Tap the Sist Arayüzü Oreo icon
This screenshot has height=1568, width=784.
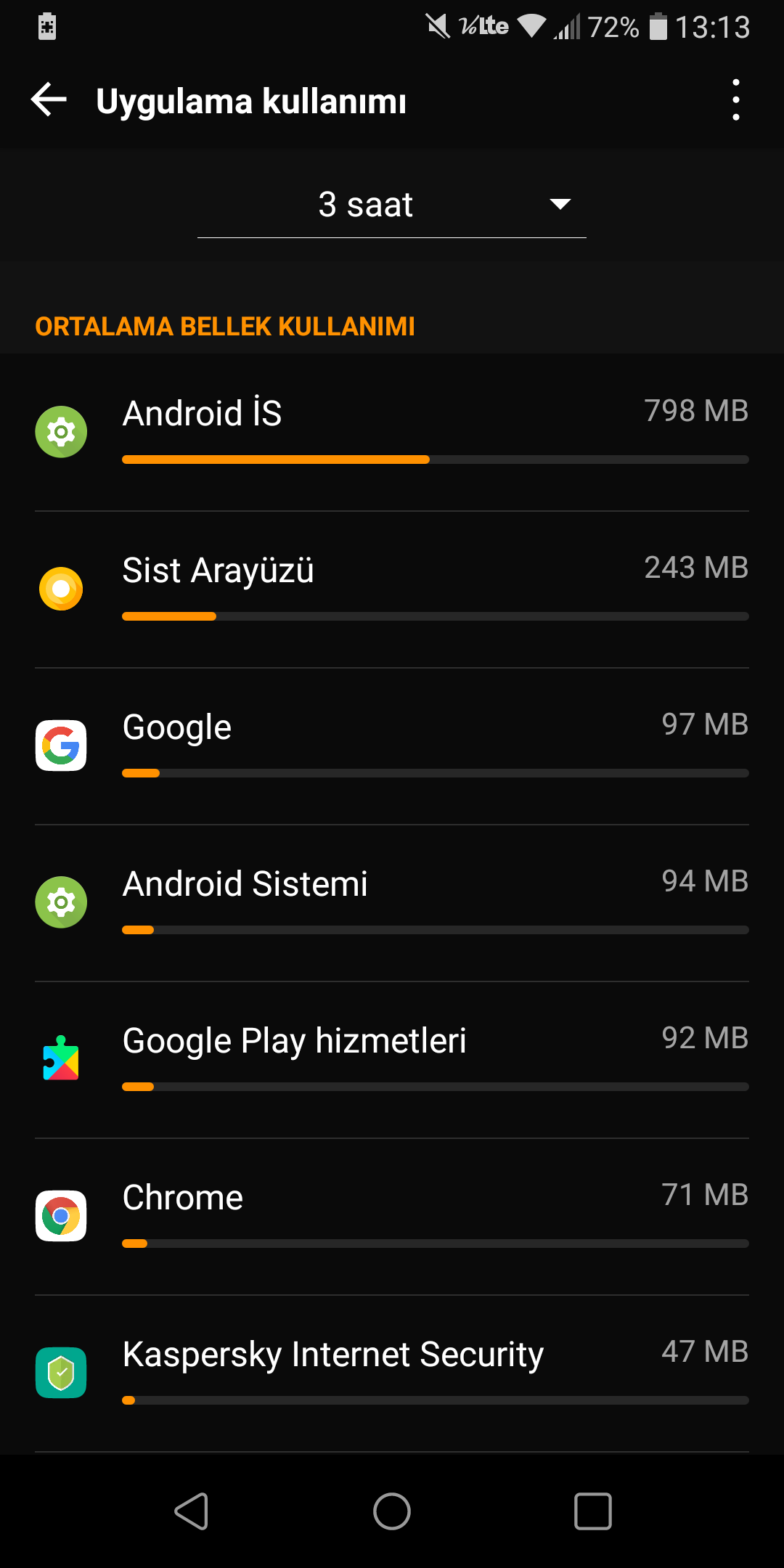click(x=61, y=588)
